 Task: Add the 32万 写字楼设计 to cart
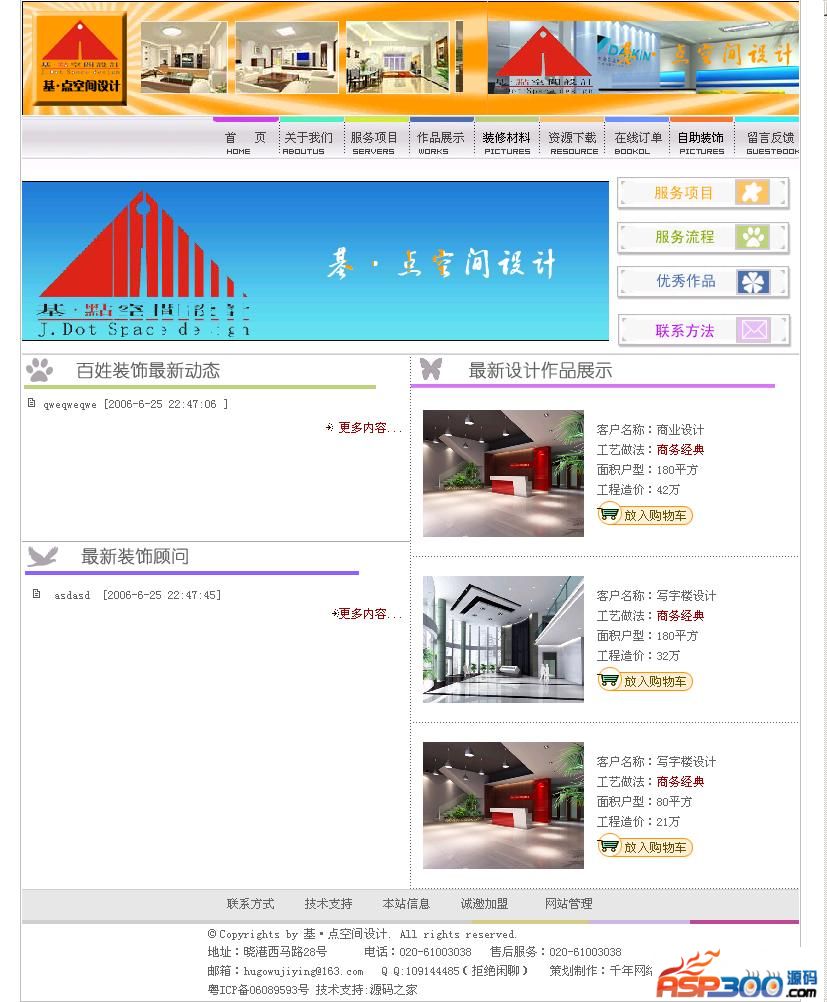point(646,681)
